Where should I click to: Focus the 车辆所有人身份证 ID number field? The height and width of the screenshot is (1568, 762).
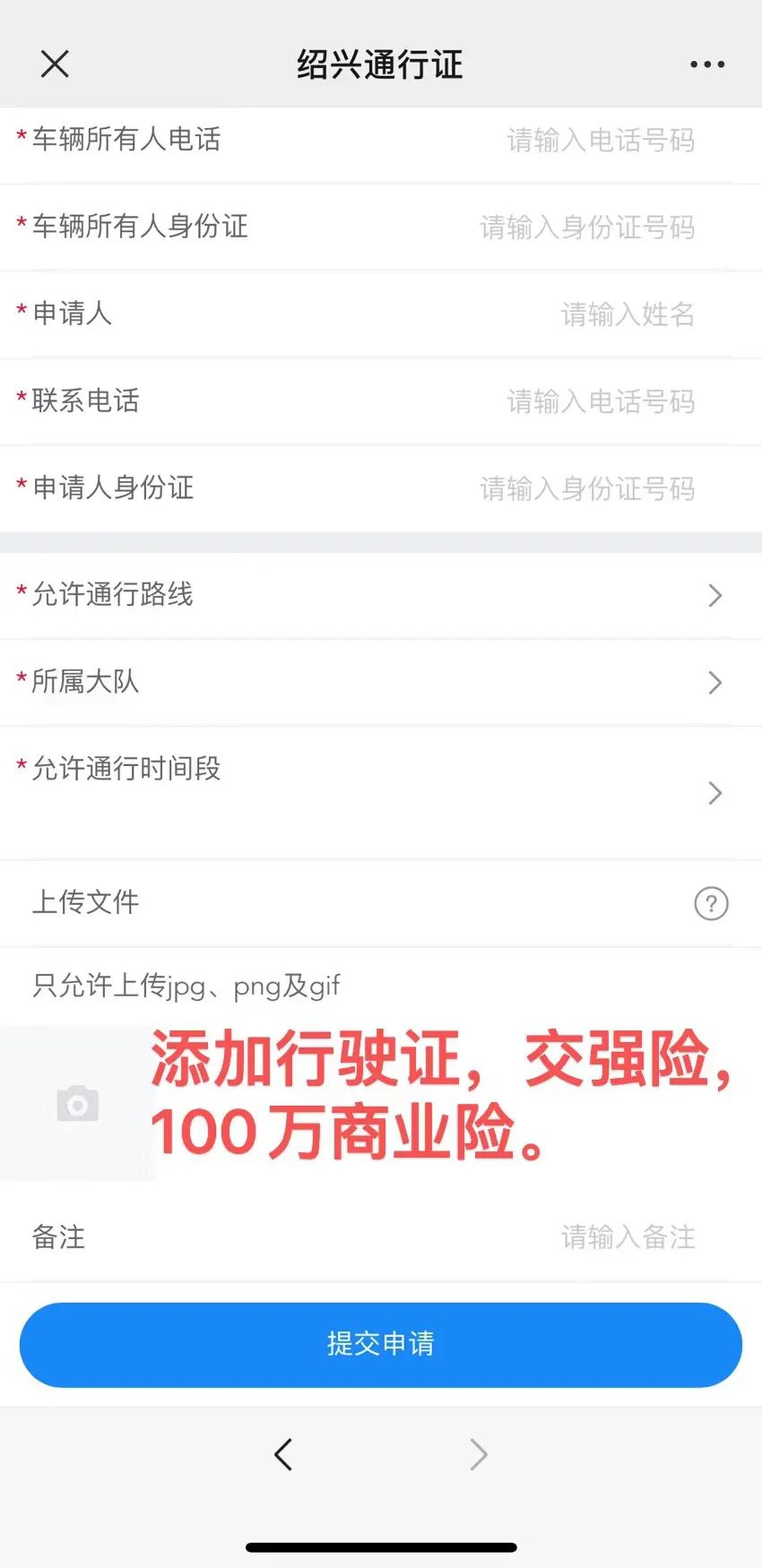tap(587, 228)
